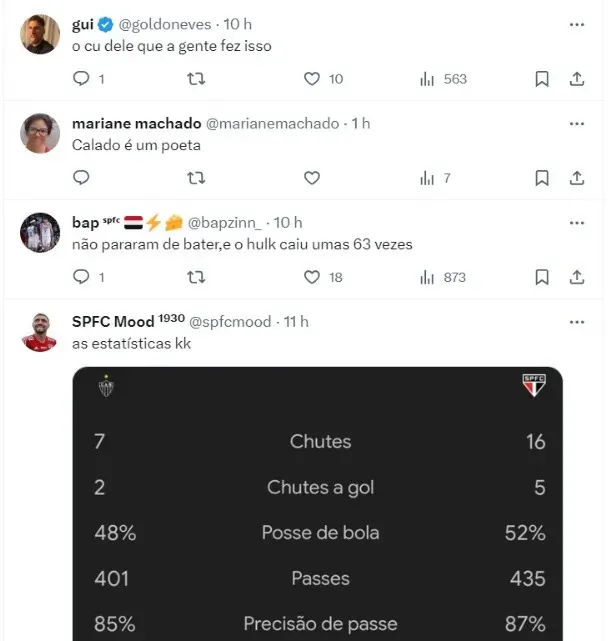Reply to gui's post

82,78
